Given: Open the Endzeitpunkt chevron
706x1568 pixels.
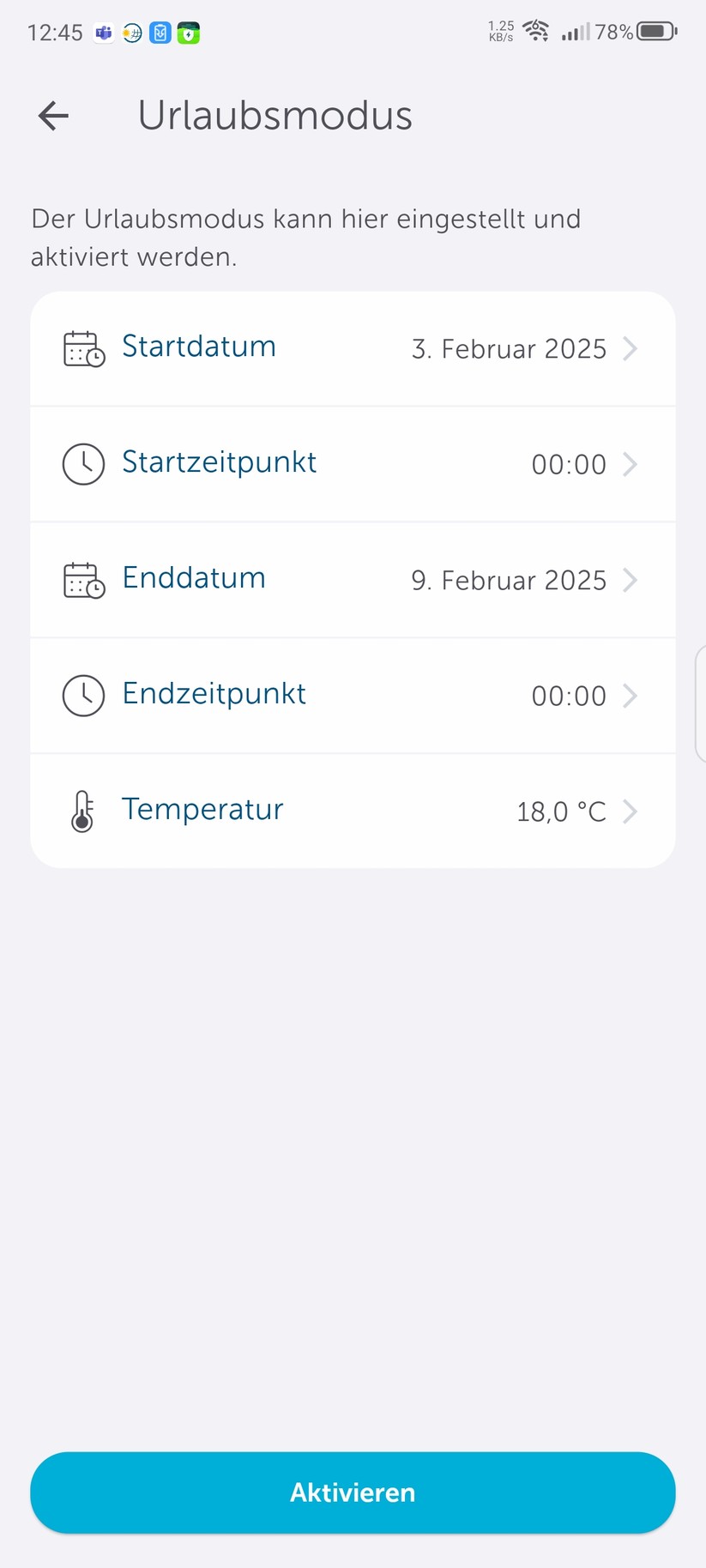Looking at the screenshot, I should 631,696.
